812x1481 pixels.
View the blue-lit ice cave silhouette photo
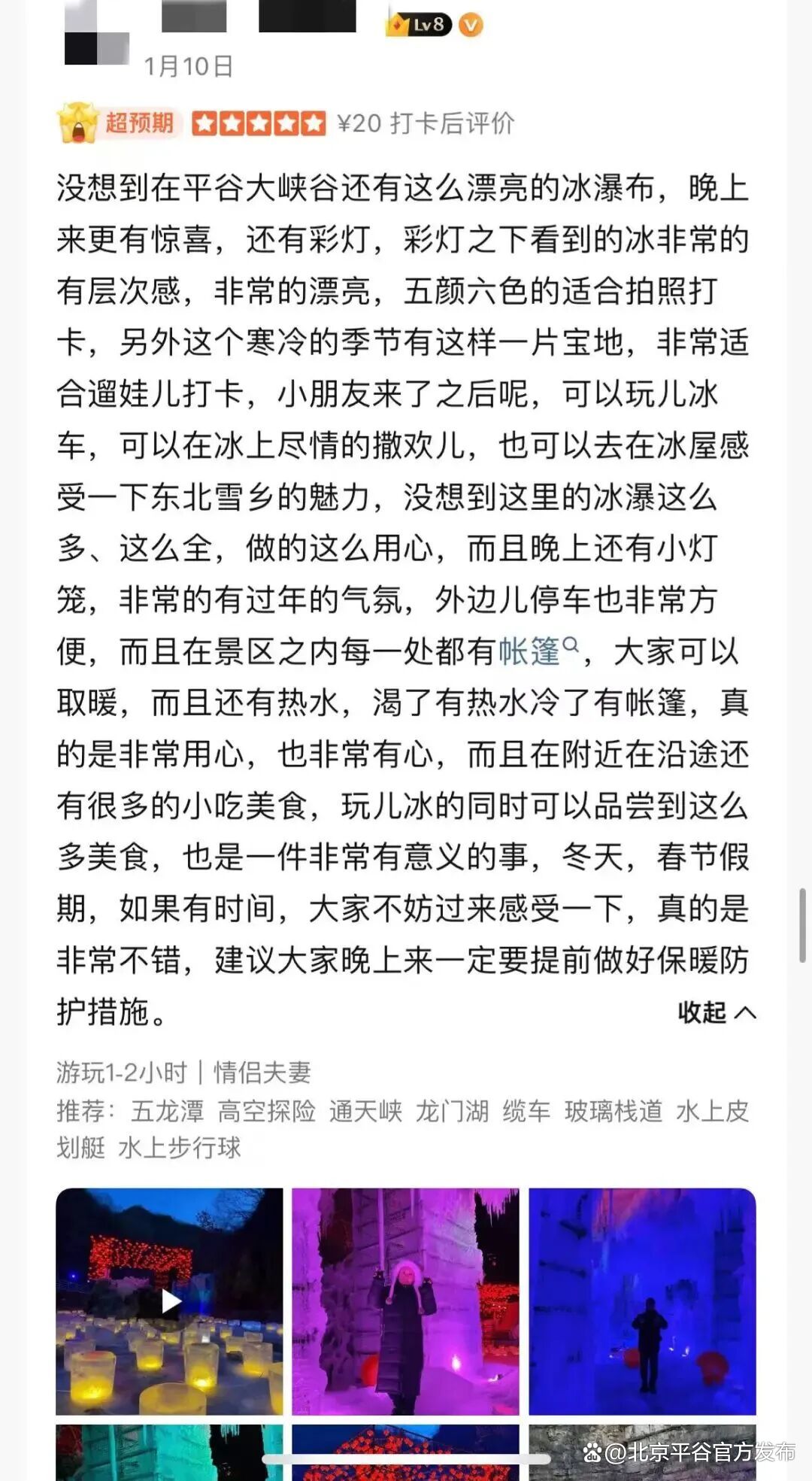642,1300
